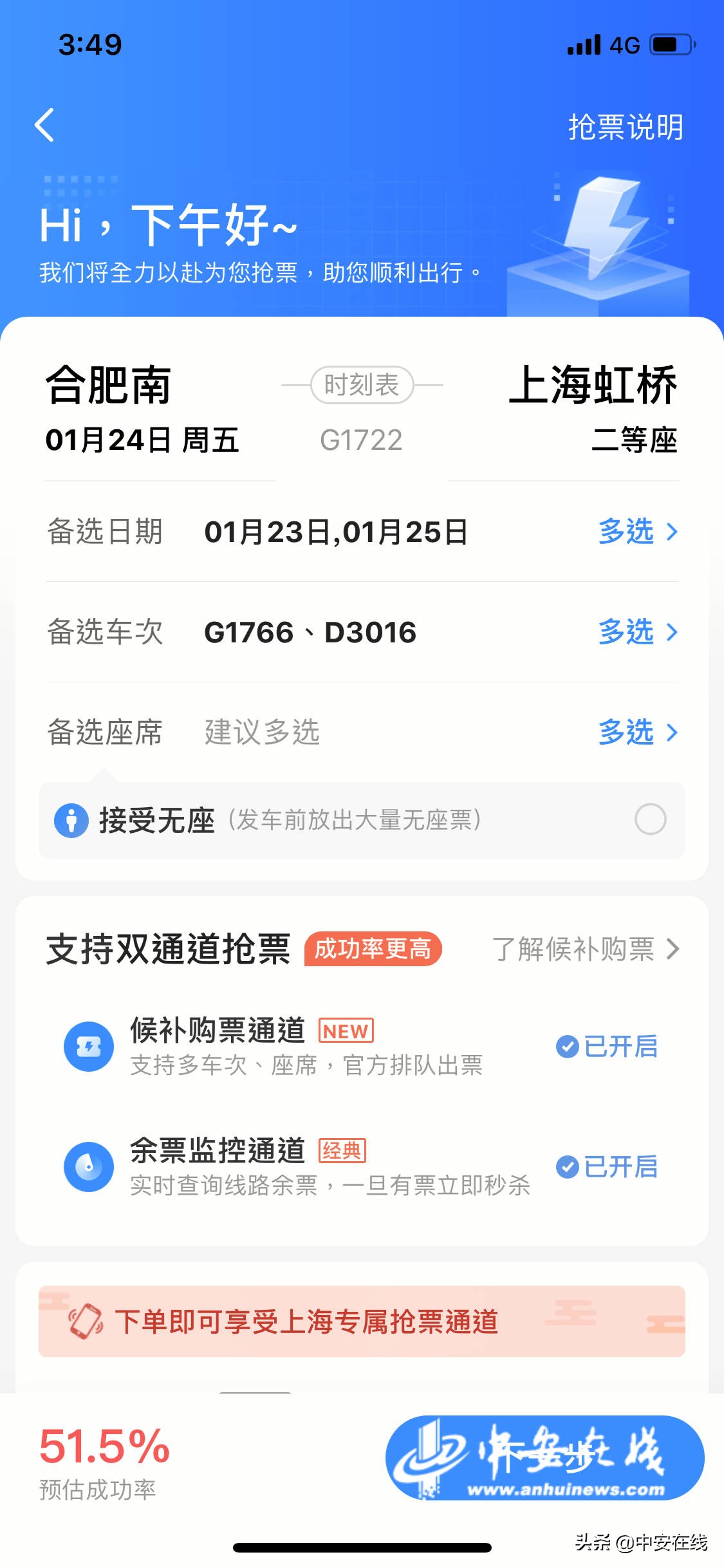Open 抢票说明 at top right
Image resolution: width=724 pixels, height=1568 pixels.
coord(627,128)
